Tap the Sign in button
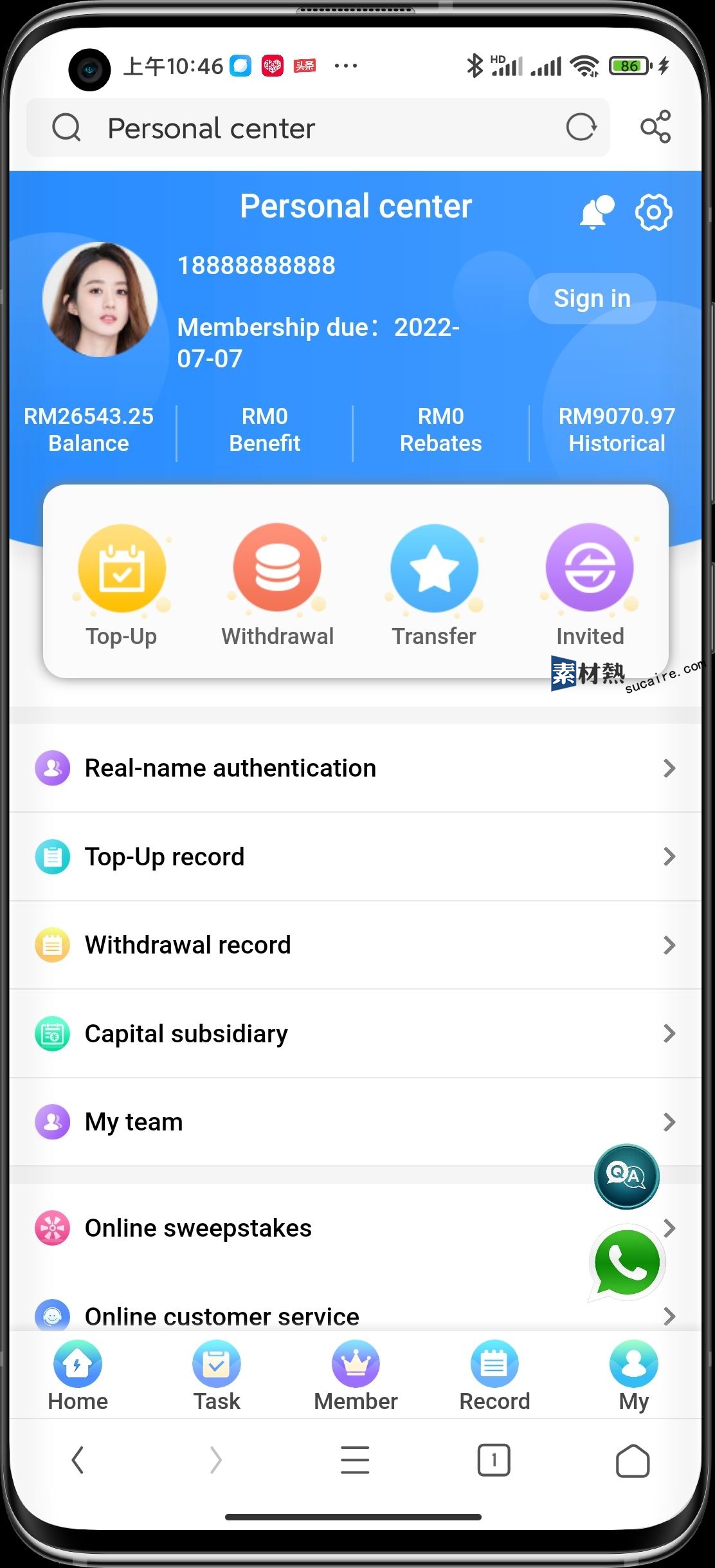Image resolution: width=715 pixels, height=1568 pixels. point(592,299)
